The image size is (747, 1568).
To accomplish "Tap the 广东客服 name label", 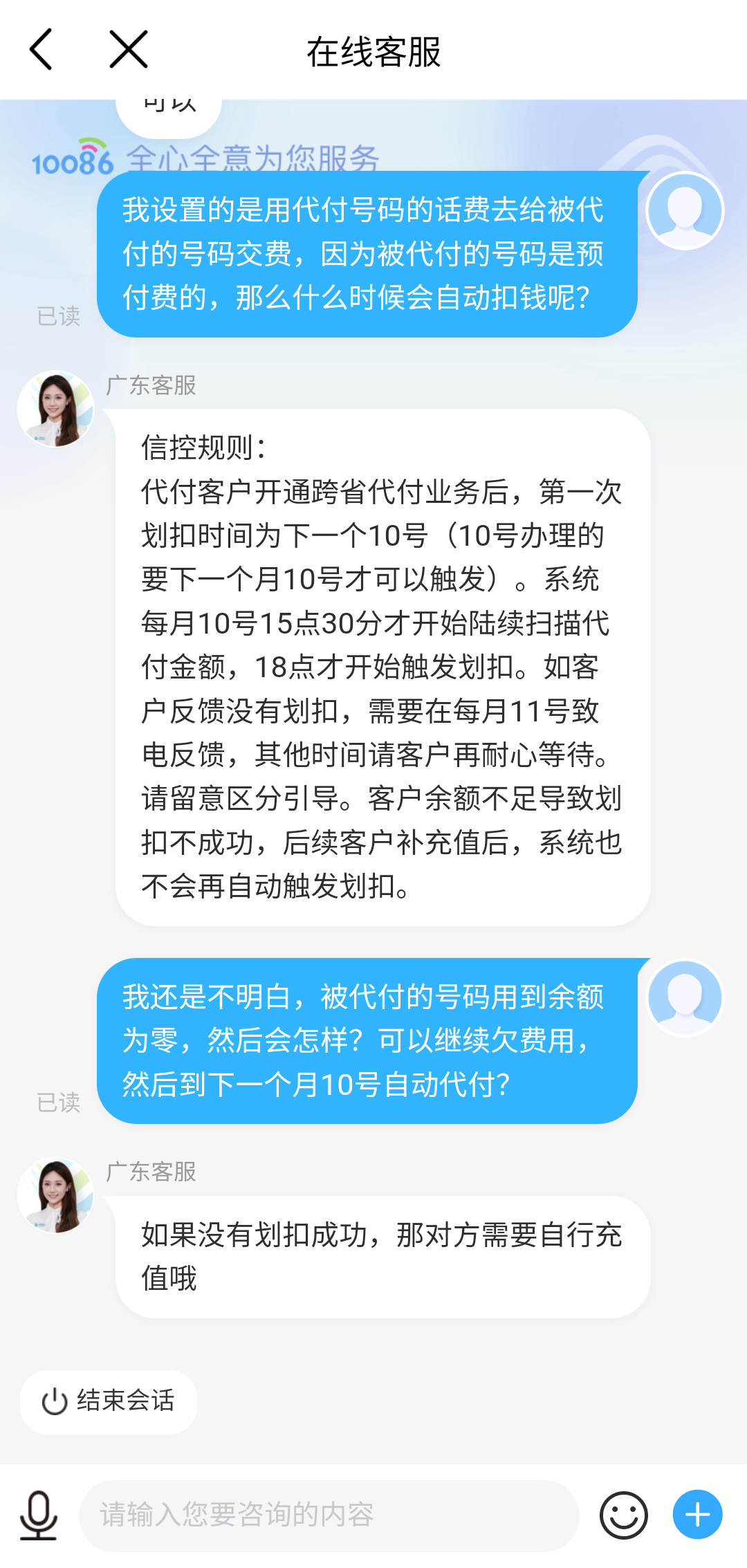I will coord(151,386).
